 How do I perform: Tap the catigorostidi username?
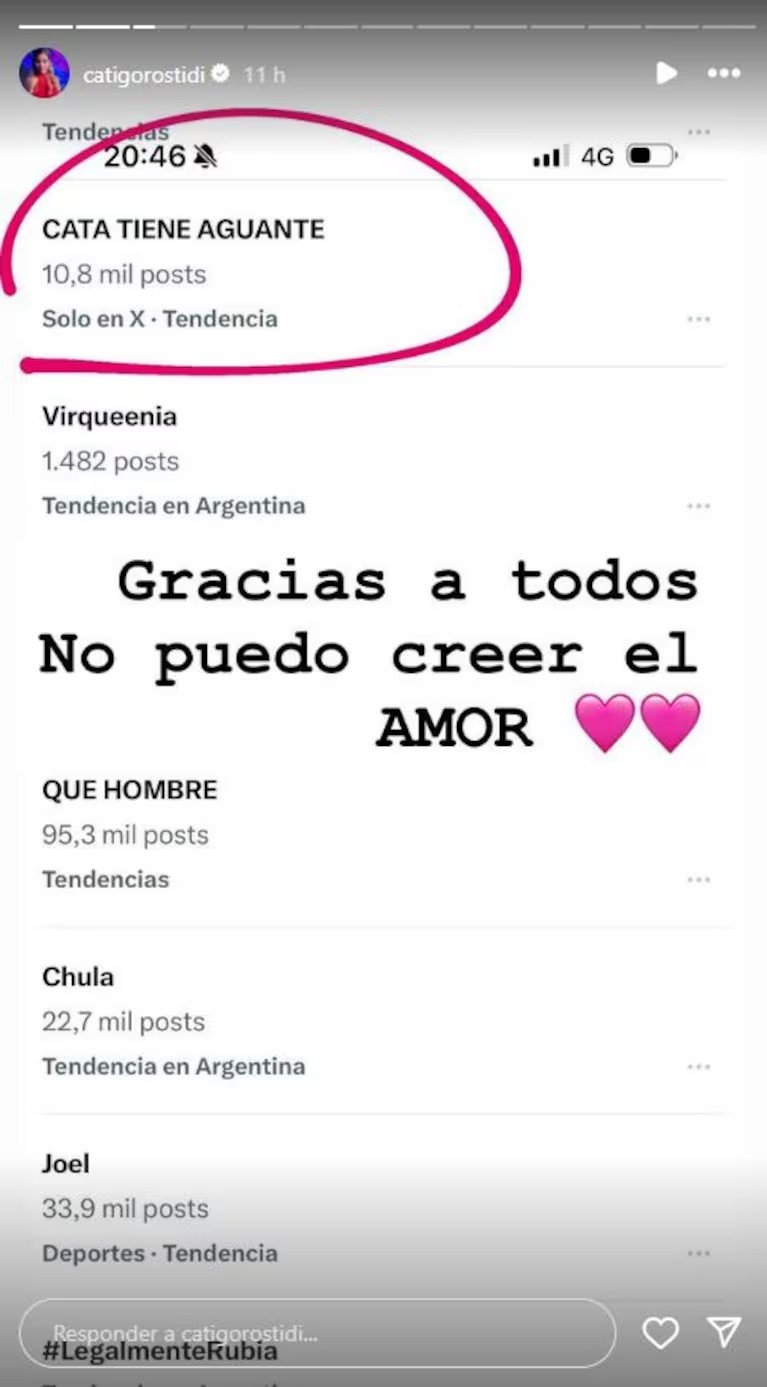[144, 74]
